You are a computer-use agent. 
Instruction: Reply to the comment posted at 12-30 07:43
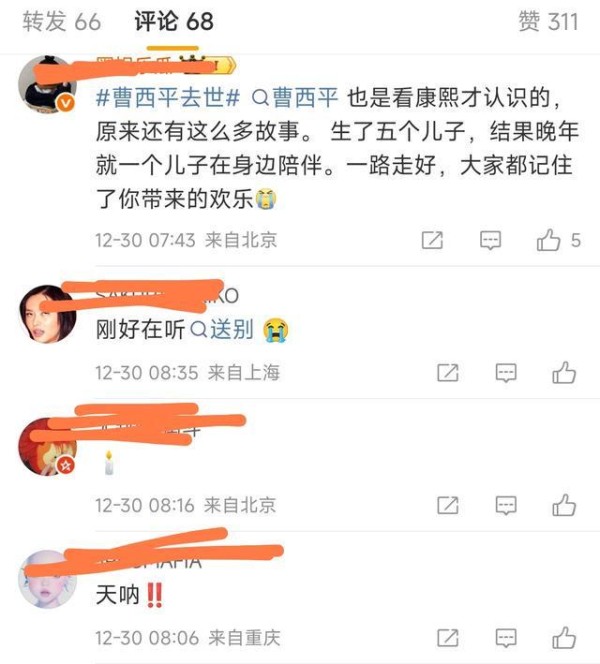490,240
